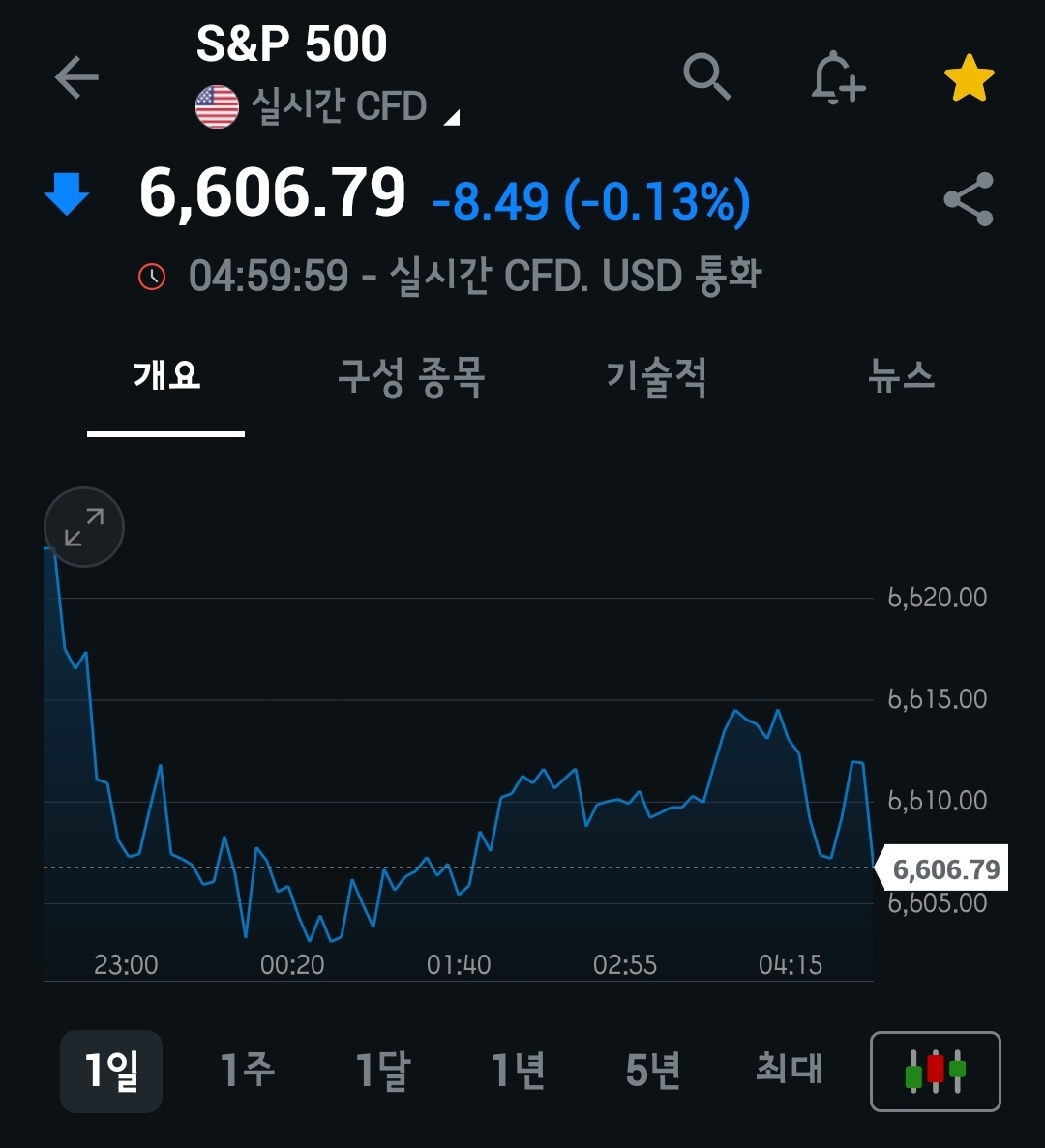
Task: Change chart range to 1주
Action: [x=247, y=1071]
